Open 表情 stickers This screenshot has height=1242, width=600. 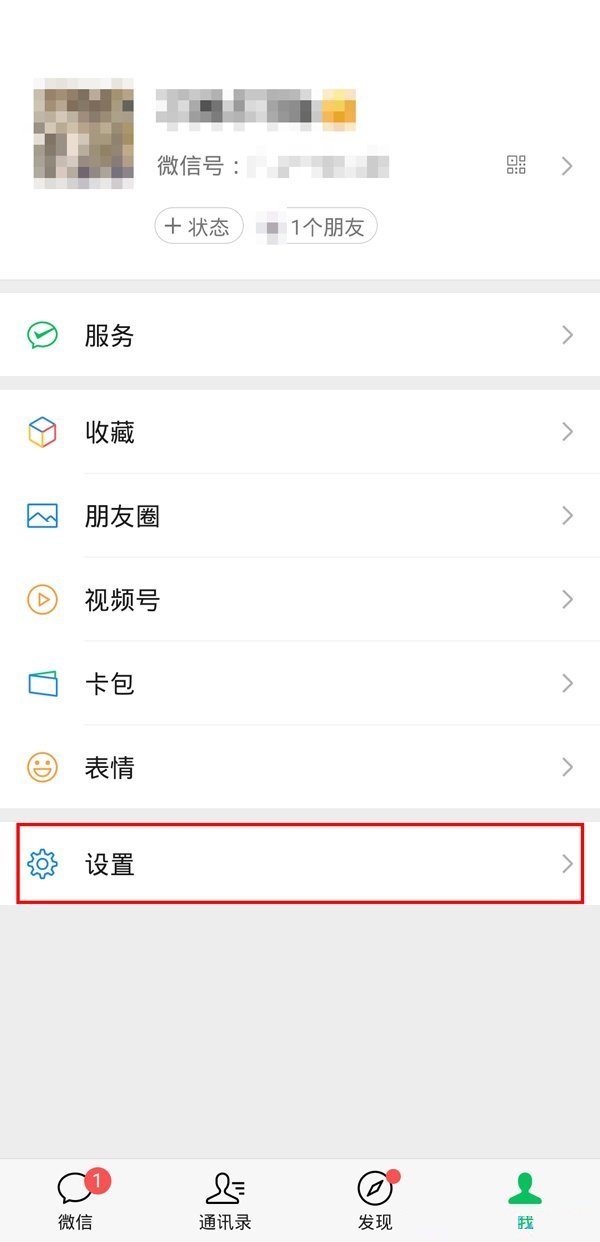coord(300,768)
